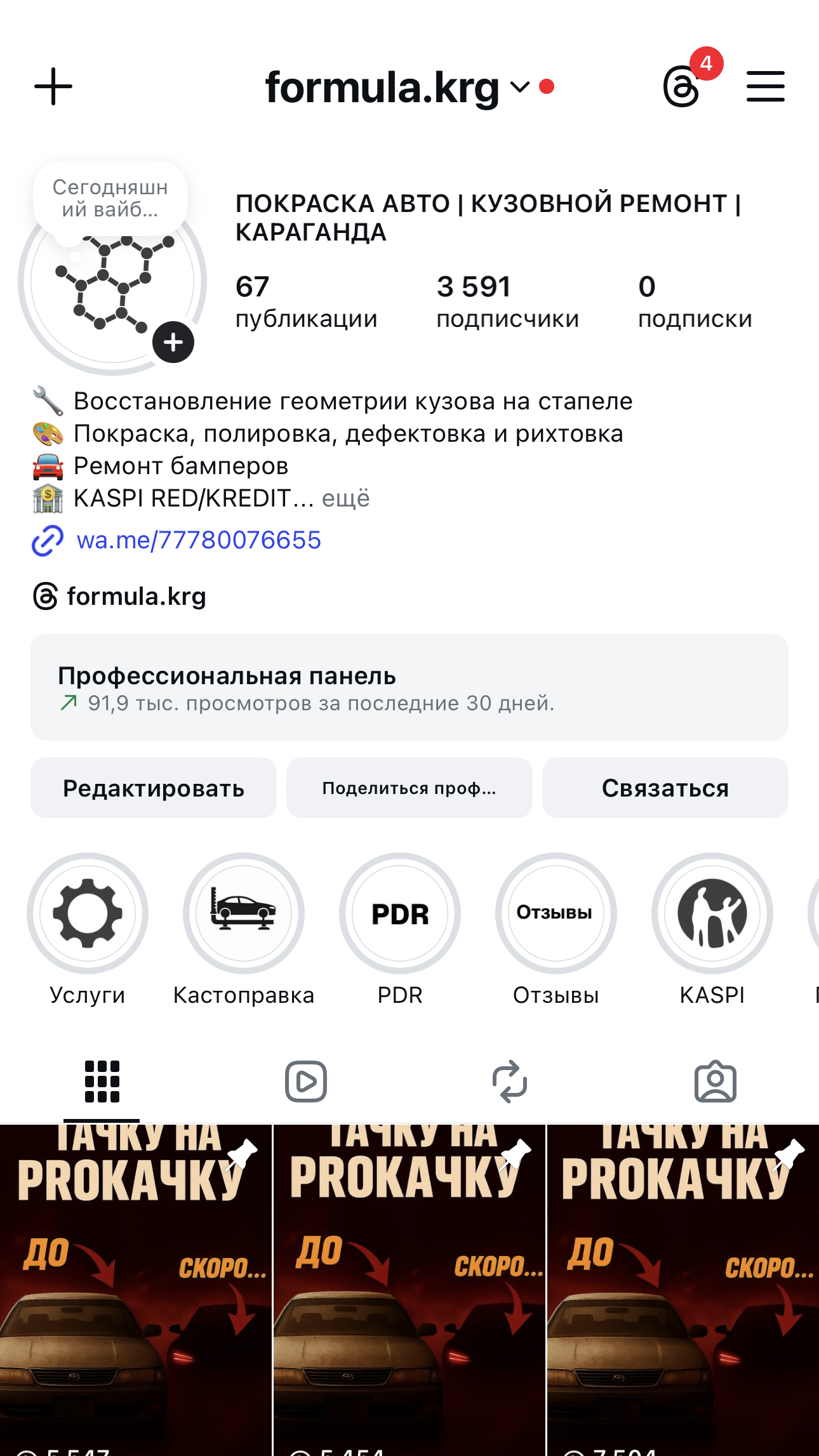This screenshot has height=1456, width=819.
Task: Open Threads notifications icon
Action: click(x=682, y=87)
